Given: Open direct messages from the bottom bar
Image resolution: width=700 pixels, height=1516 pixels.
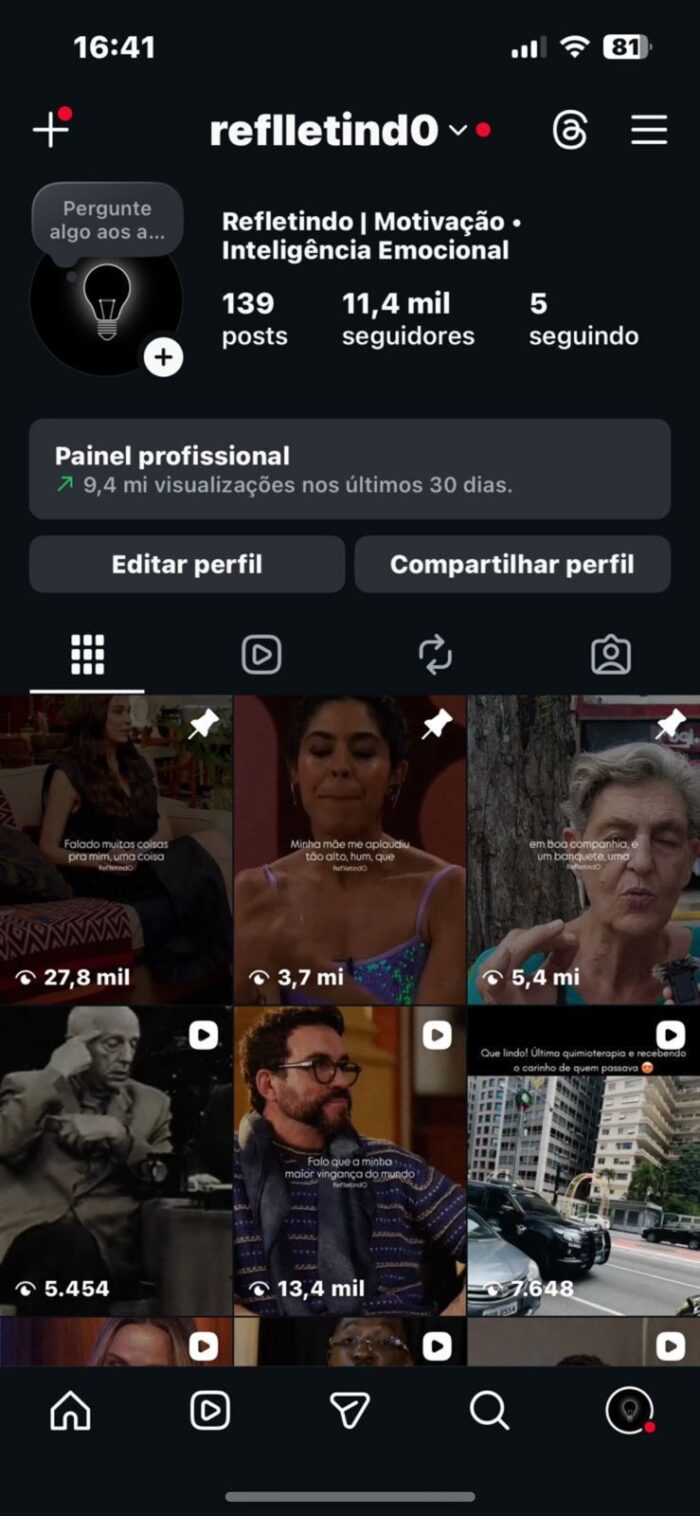Looking at the screenshot, I should [349, 1411].
